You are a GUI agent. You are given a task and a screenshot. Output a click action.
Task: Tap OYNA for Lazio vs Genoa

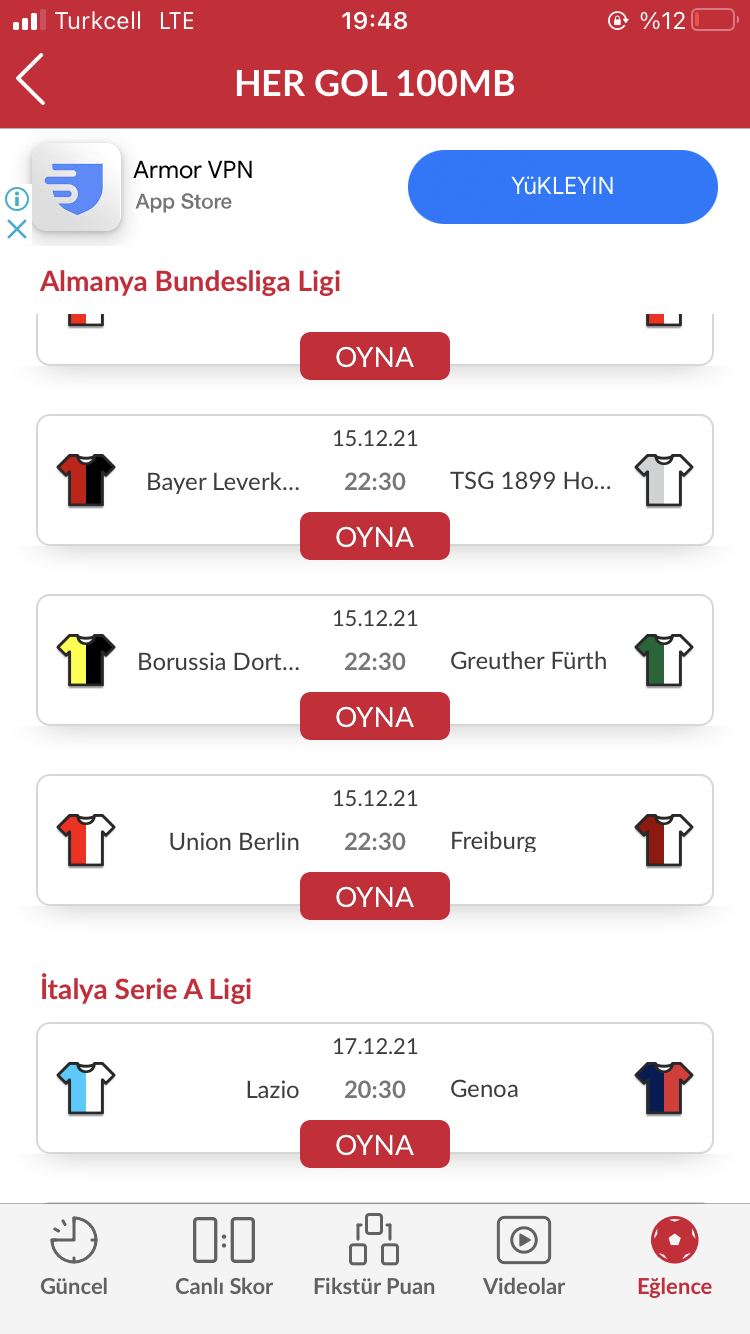point(375,1145)
